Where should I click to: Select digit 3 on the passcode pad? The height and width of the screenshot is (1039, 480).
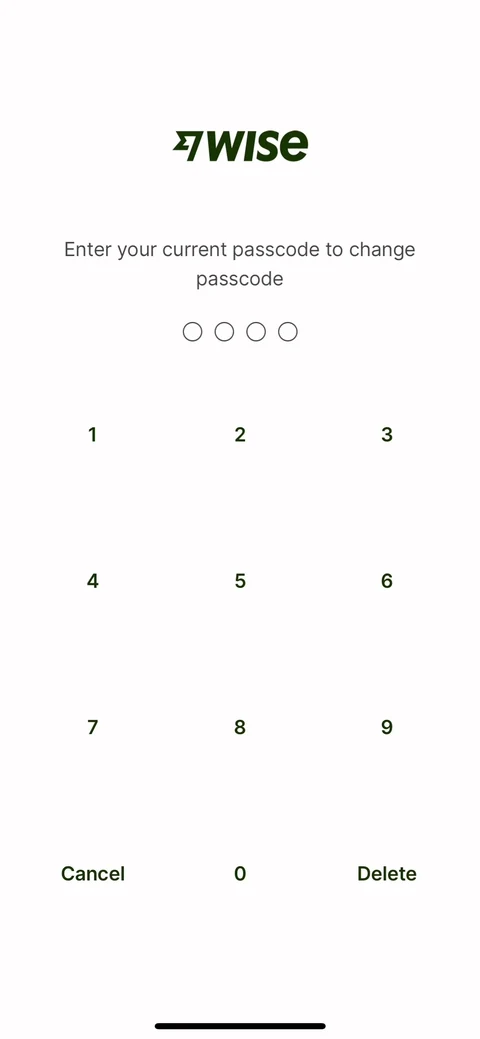click(x=387, y=435)
